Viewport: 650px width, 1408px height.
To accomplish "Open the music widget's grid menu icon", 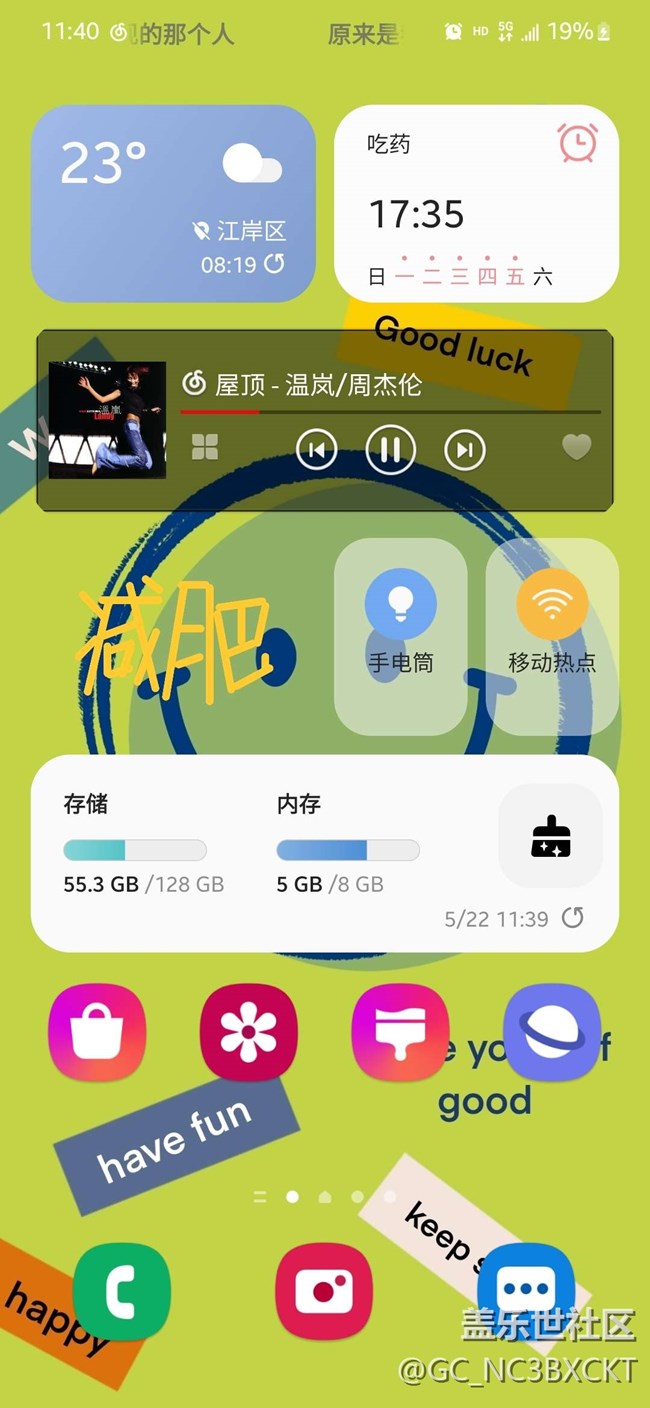I will (205, 447).
